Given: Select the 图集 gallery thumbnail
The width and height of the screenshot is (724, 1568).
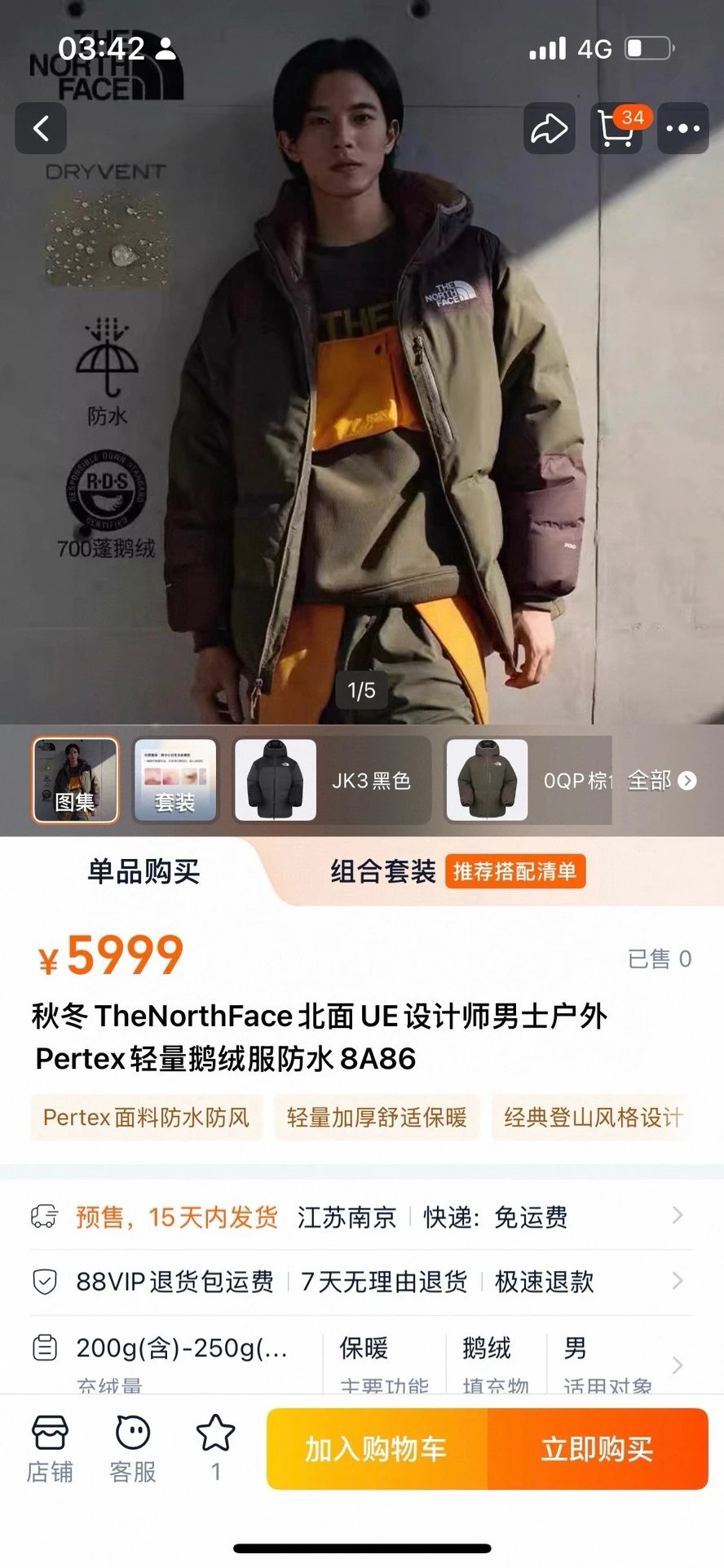Looking at the screenshot, I should tap(75, 780).
